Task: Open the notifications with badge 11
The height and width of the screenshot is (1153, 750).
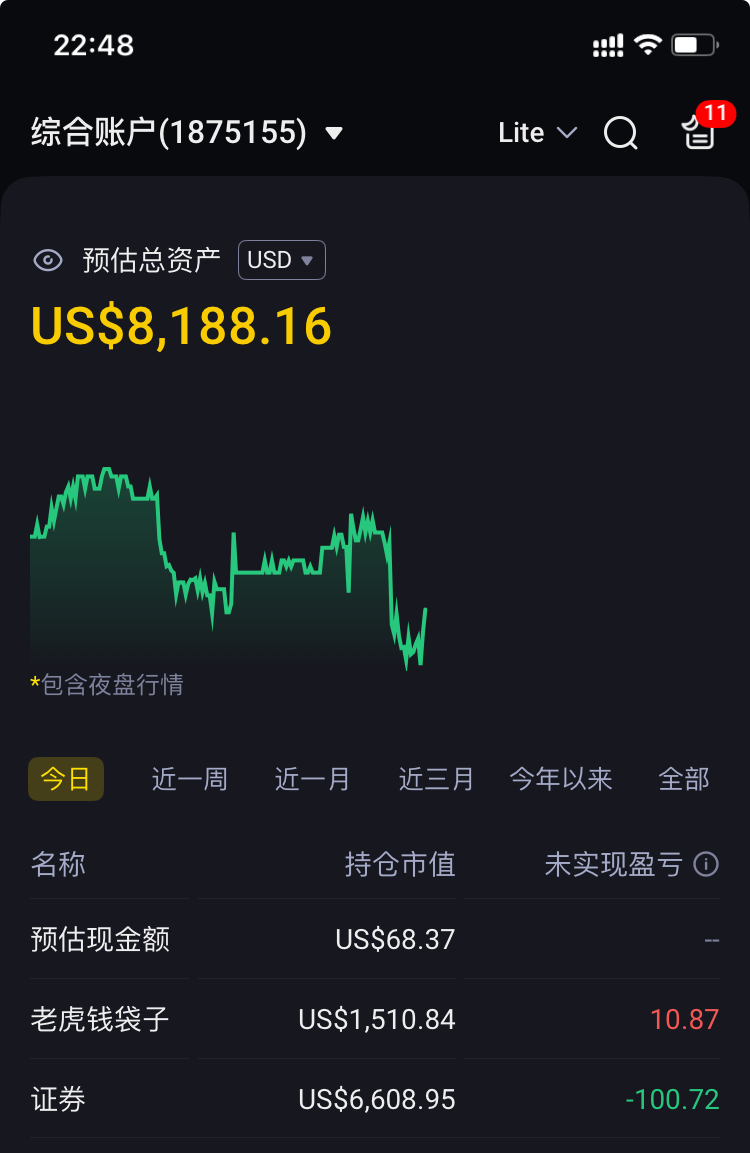Action: pos(699,131)
